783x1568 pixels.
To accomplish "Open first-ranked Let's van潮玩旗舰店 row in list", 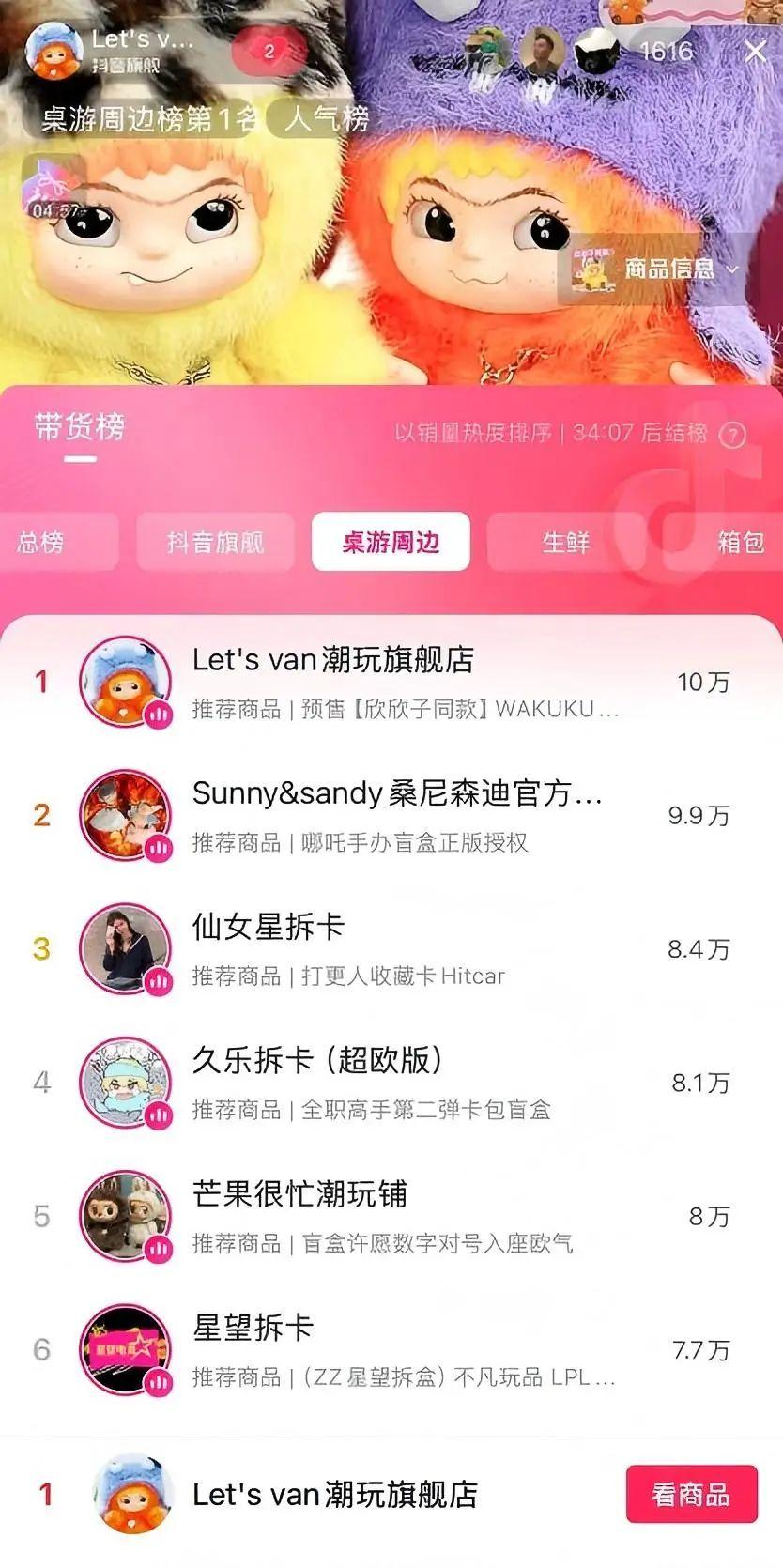I will click(x=404, y=682).
